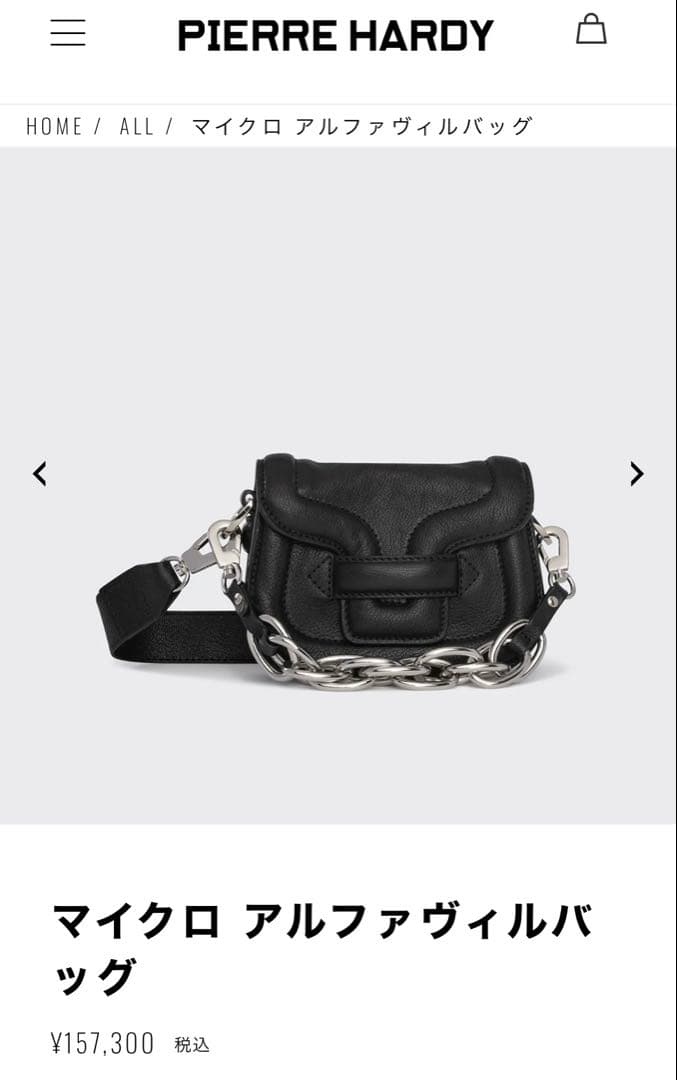Show the previous product image
677x1080 pixels.
tap(40, 474)
